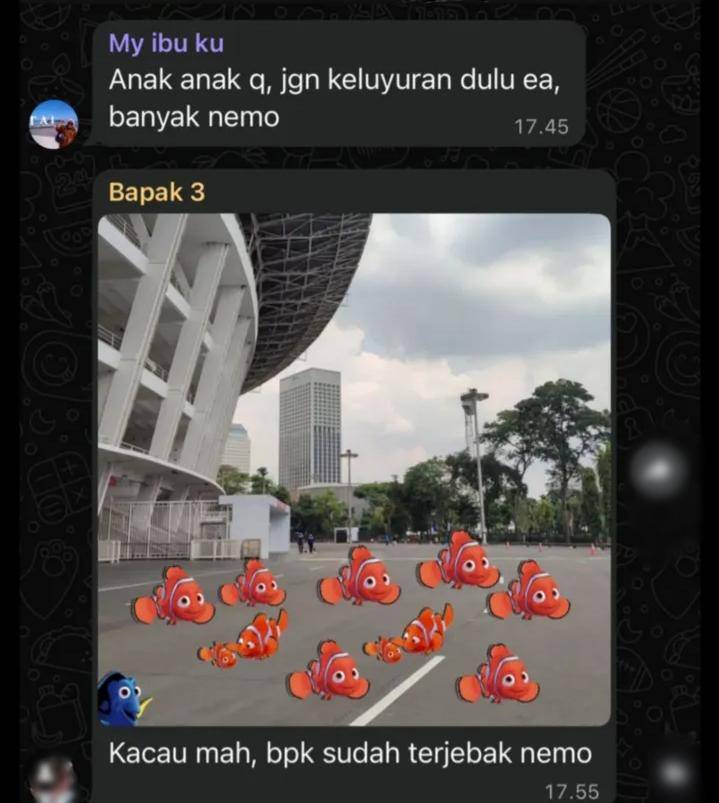Open profile picture beside My ibu ku's message
The height and width of the screenshot is (803, 719).
pyautogui.click(x=53, y=124)
